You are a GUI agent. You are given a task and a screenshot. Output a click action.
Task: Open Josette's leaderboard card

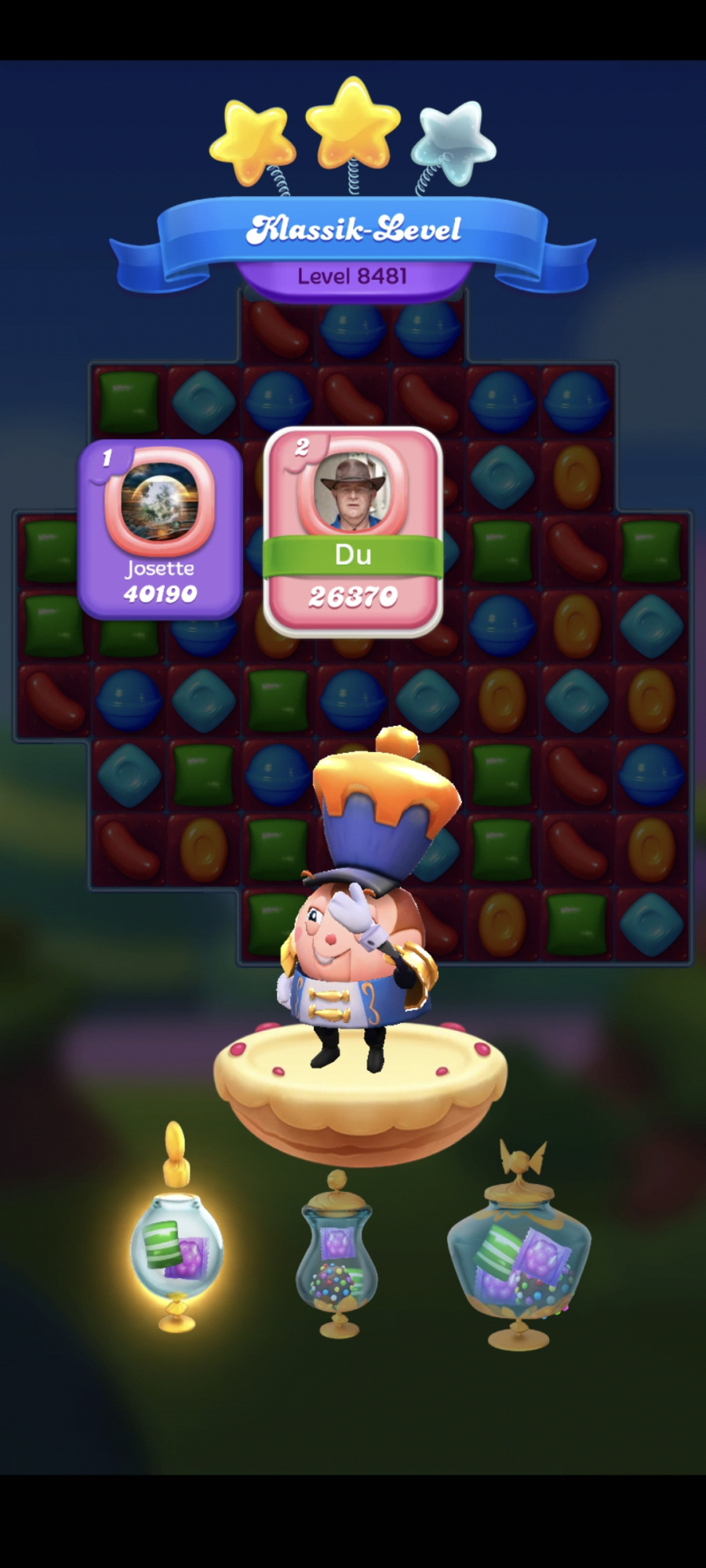tap(160, 530)
